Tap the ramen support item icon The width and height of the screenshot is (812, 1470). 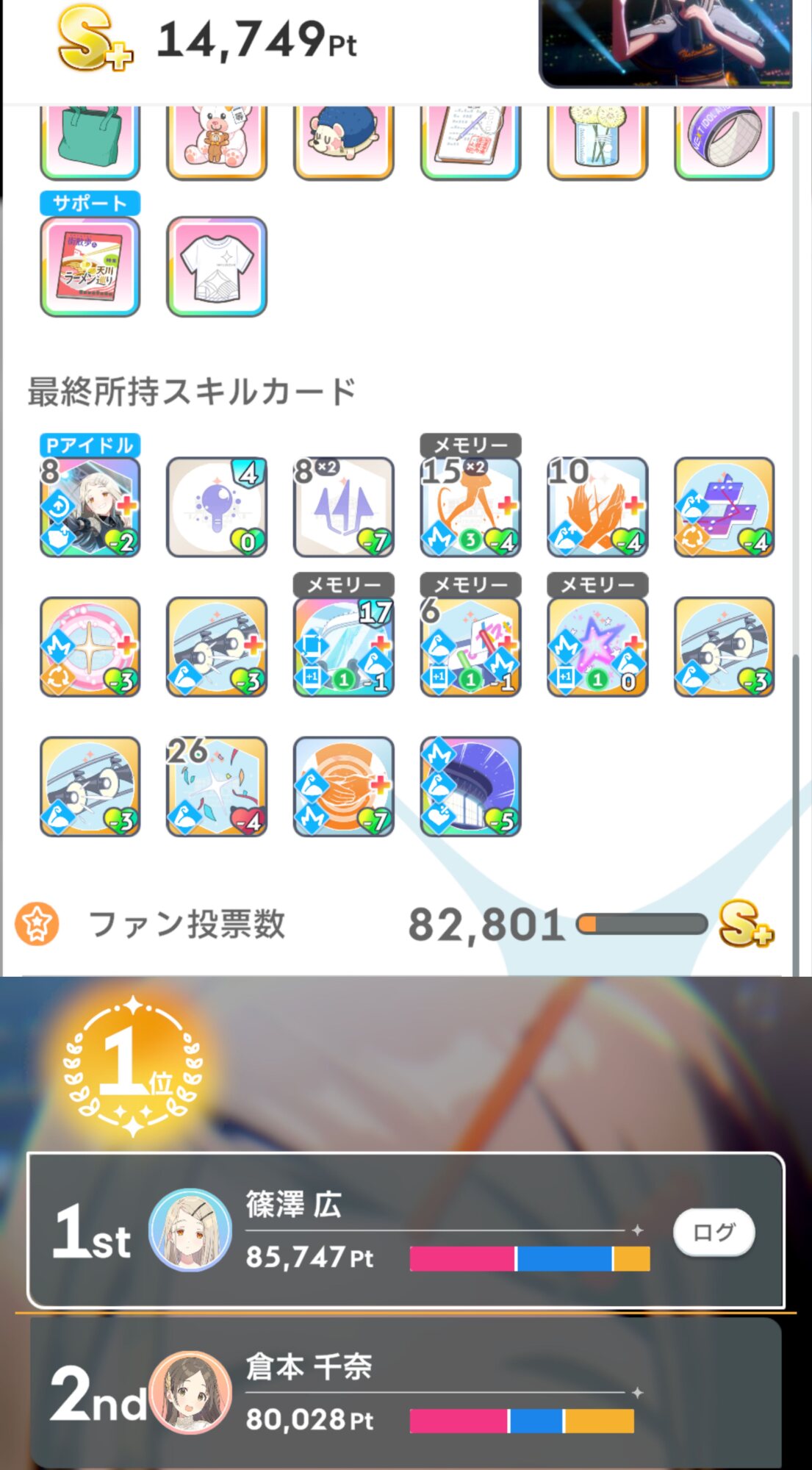(x=90, y=267)
